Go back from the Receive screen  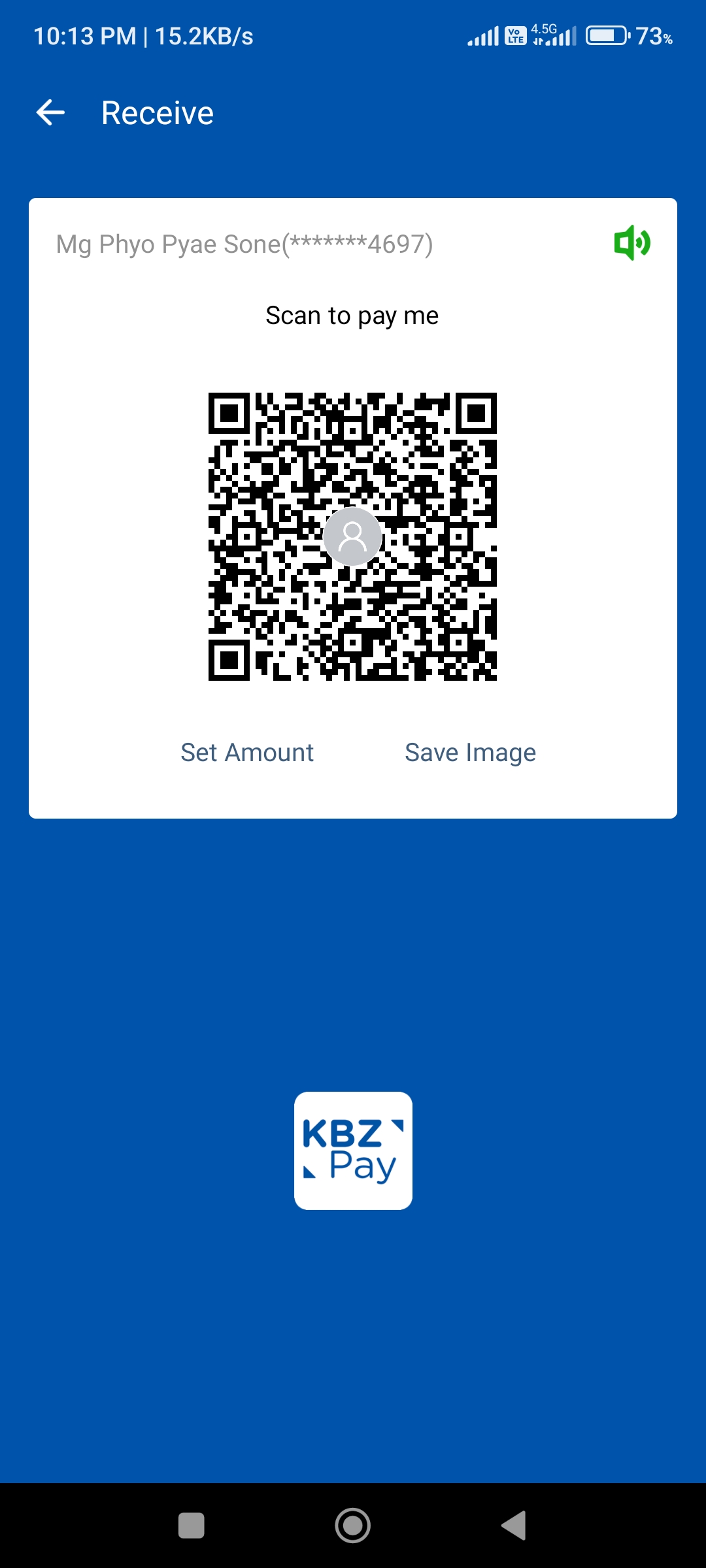tap(50, 113)
